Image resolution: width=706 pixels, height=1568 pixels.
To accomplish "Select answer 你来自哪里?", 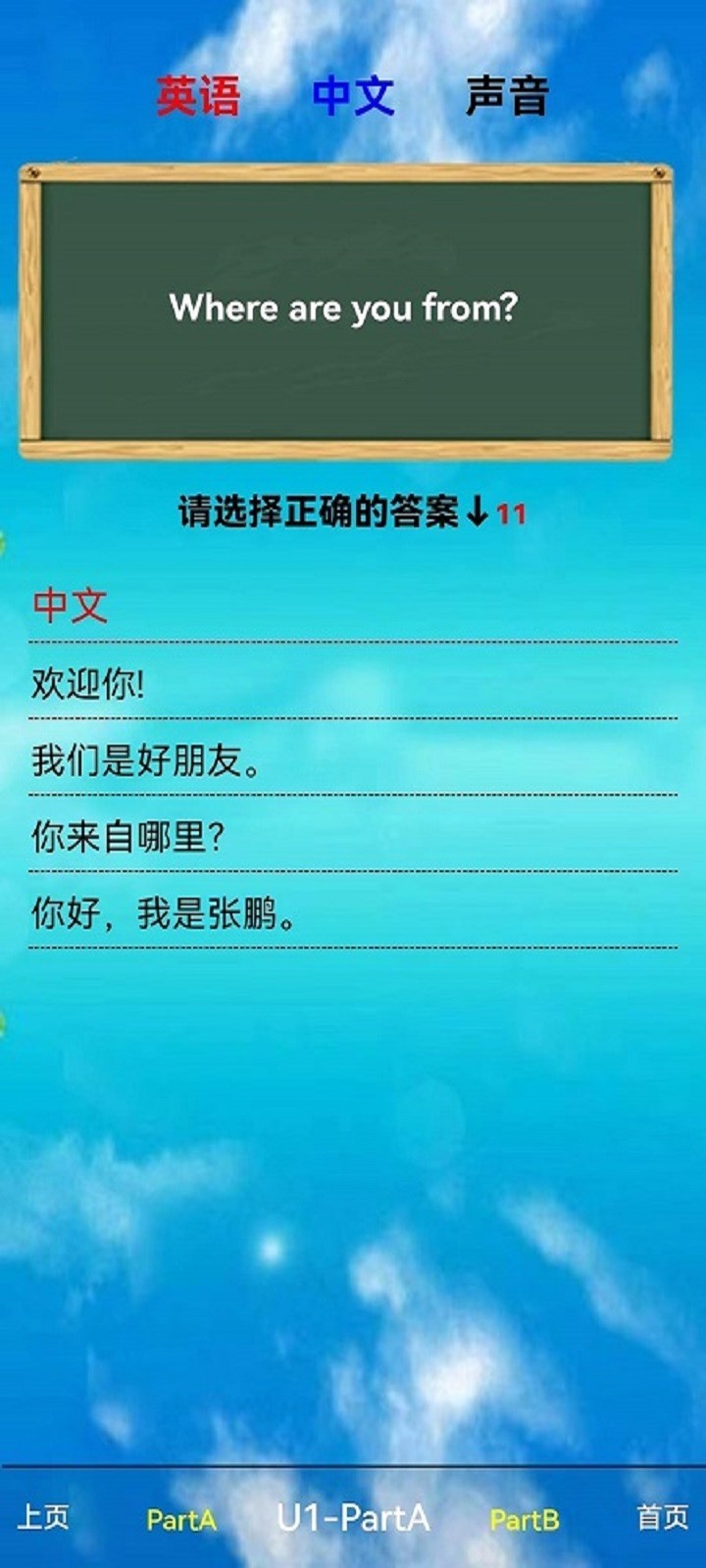I will tap(129, 837).
